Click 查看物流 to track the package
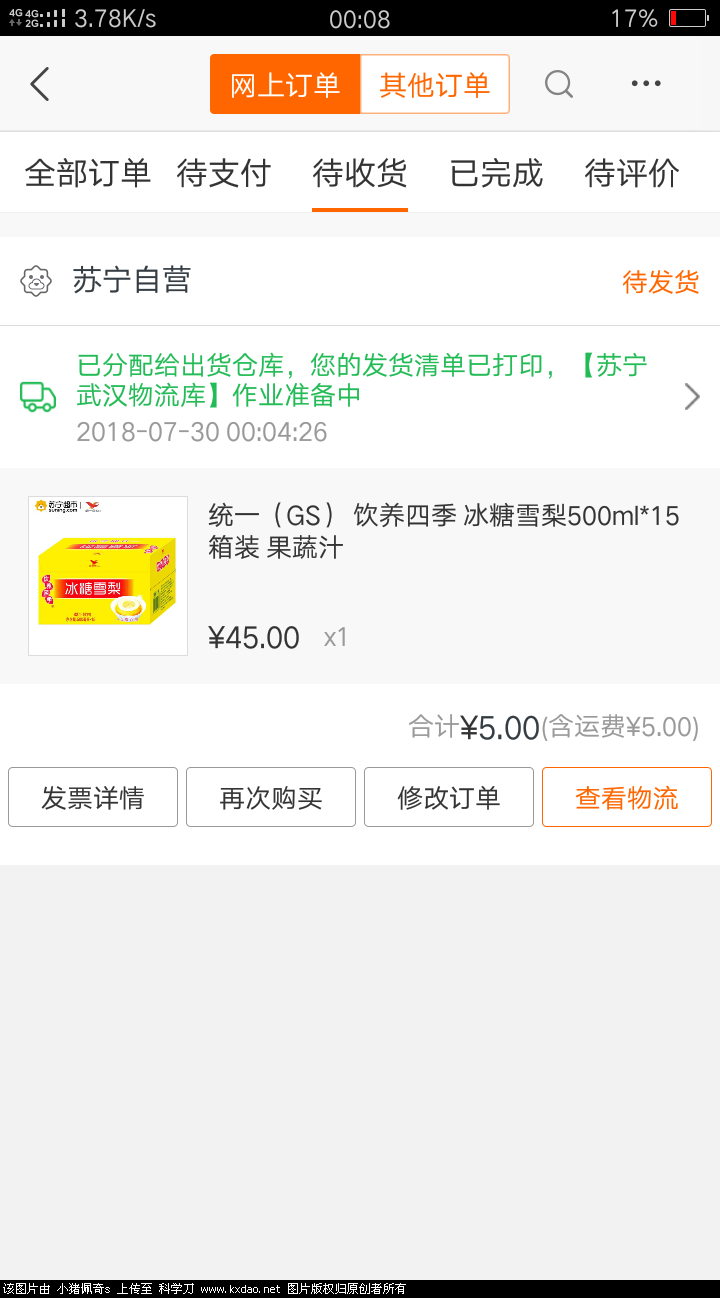Viewport: 720px width, 1298px height. (626, 797)
